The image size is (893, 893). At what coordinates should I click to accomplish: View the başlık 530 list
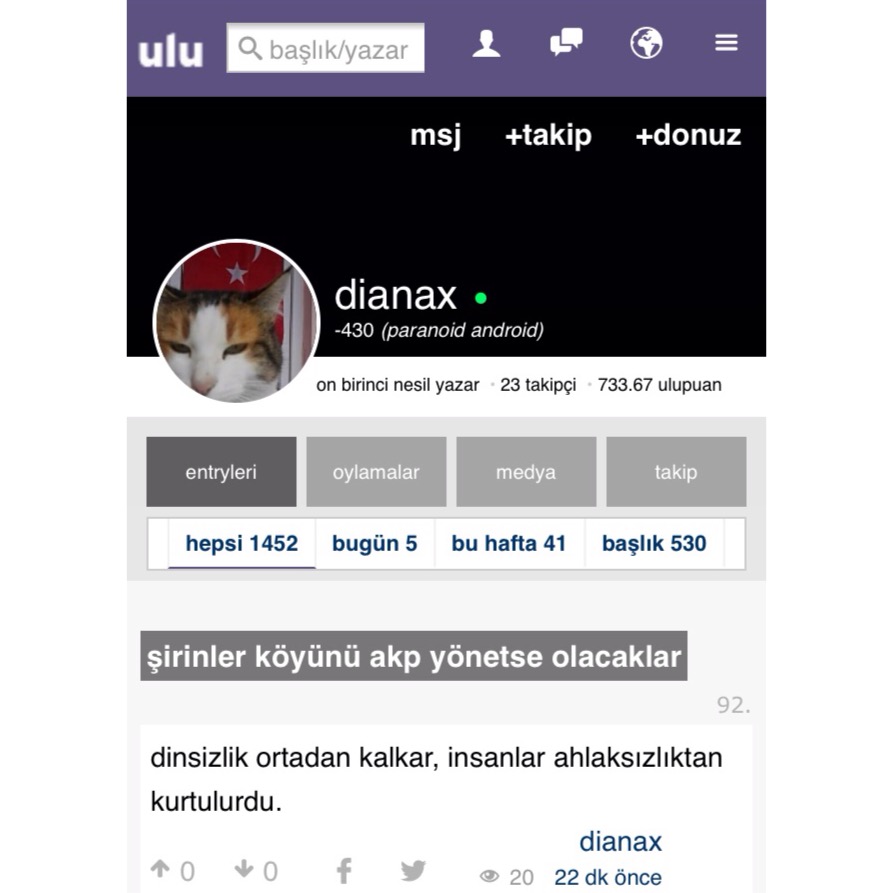coord(654,544)
